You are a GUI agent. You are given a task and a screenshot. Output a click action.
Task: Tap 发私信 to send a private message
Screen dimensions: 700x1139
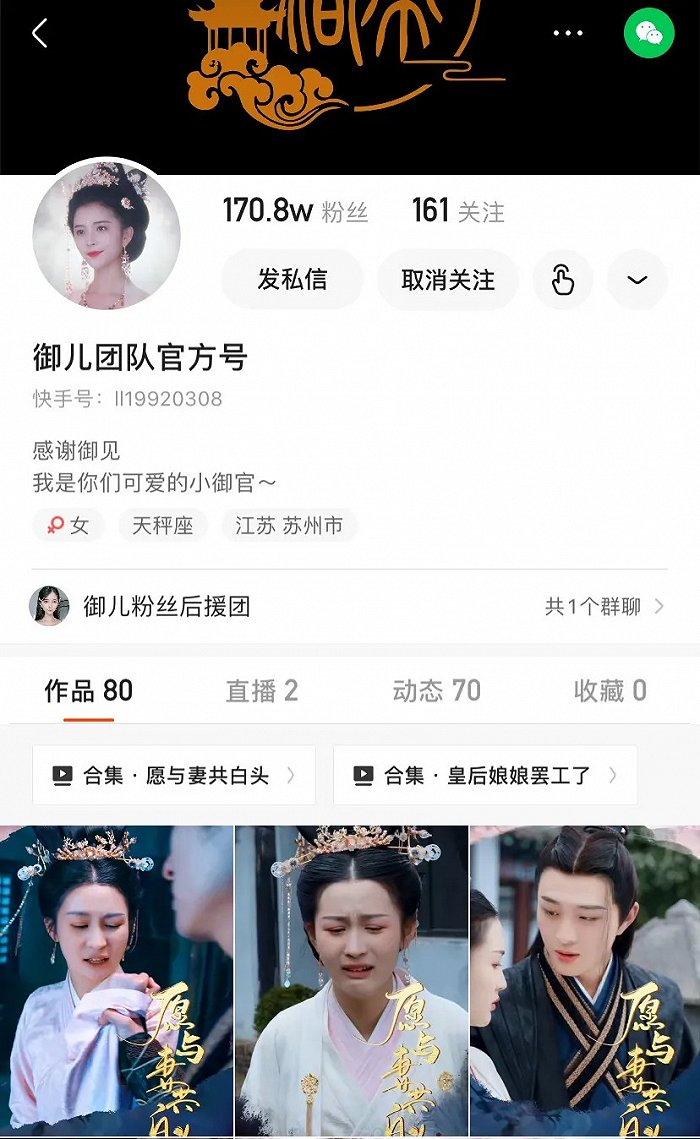point(292,280)
